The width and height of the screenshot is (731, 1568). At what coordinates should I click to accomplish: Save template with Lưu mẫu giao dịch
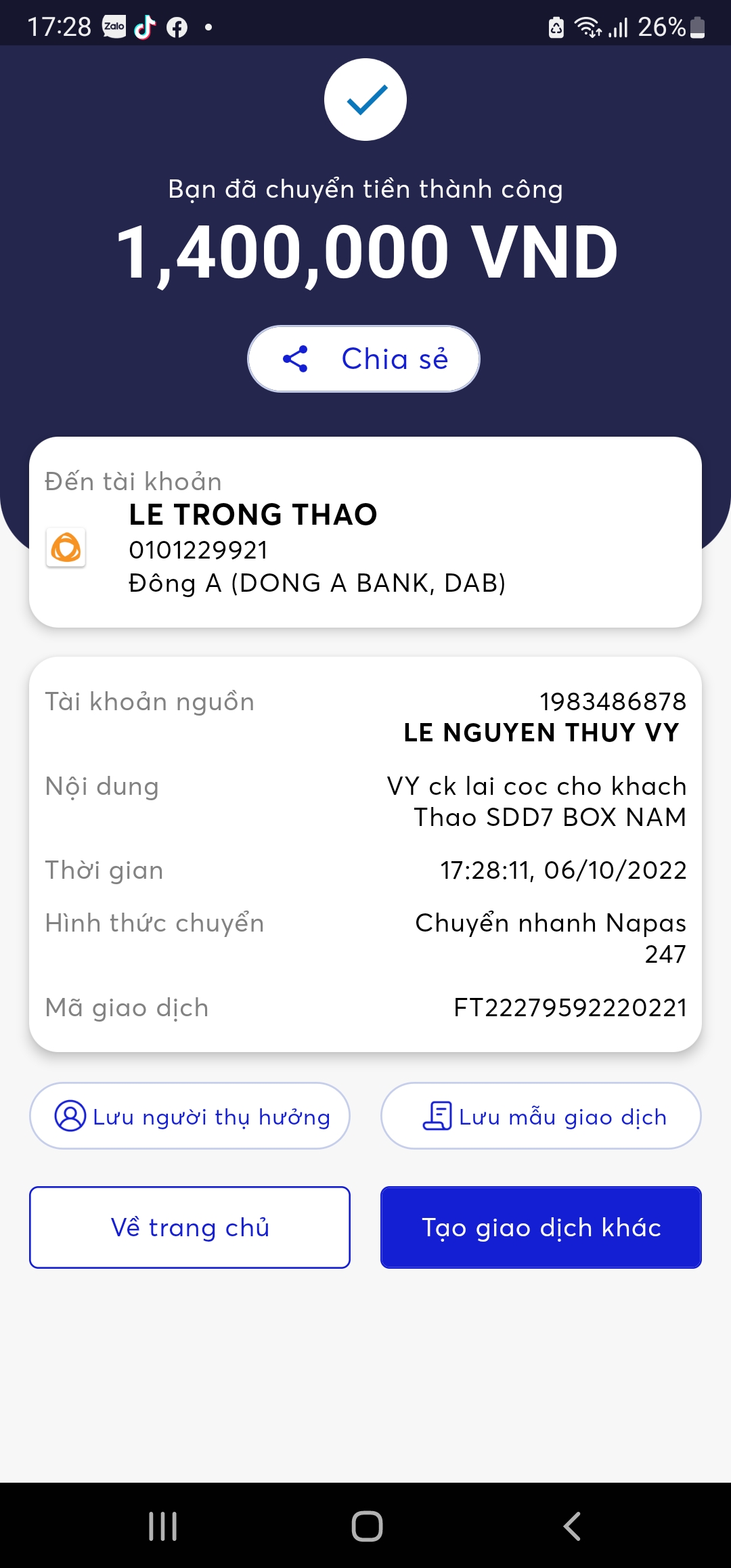click(x=541, y=1116)
